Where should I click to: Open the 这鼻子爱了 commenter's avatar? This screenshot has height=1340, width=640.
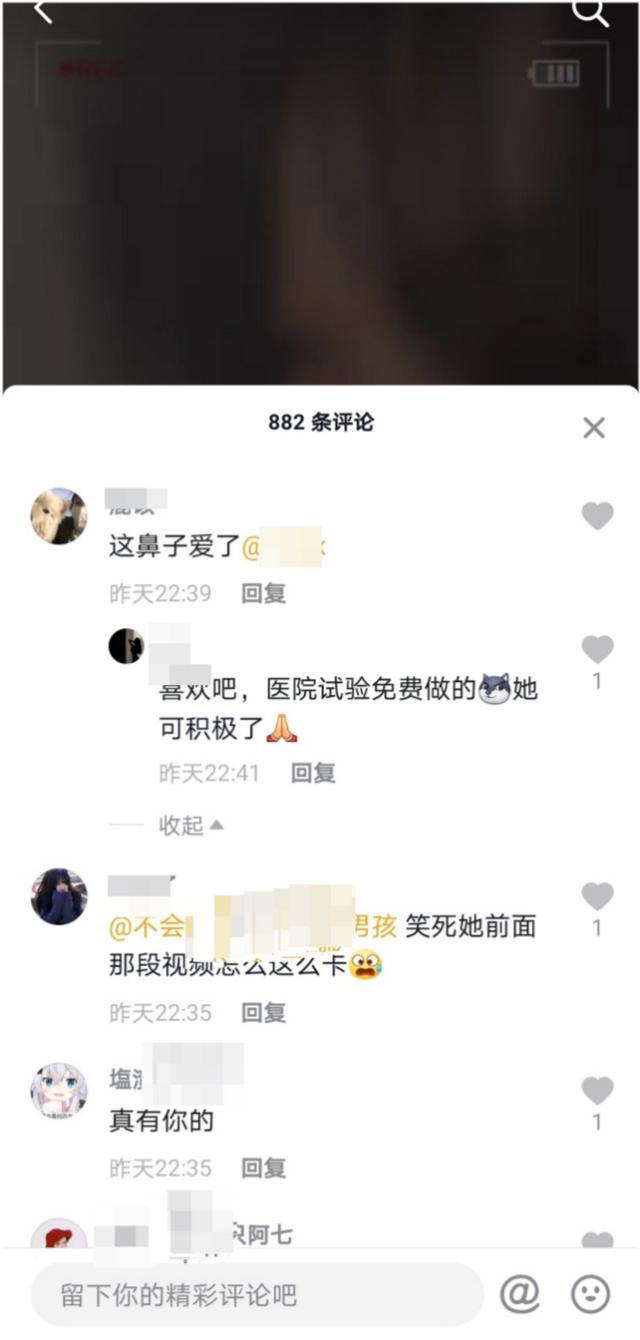58,516
